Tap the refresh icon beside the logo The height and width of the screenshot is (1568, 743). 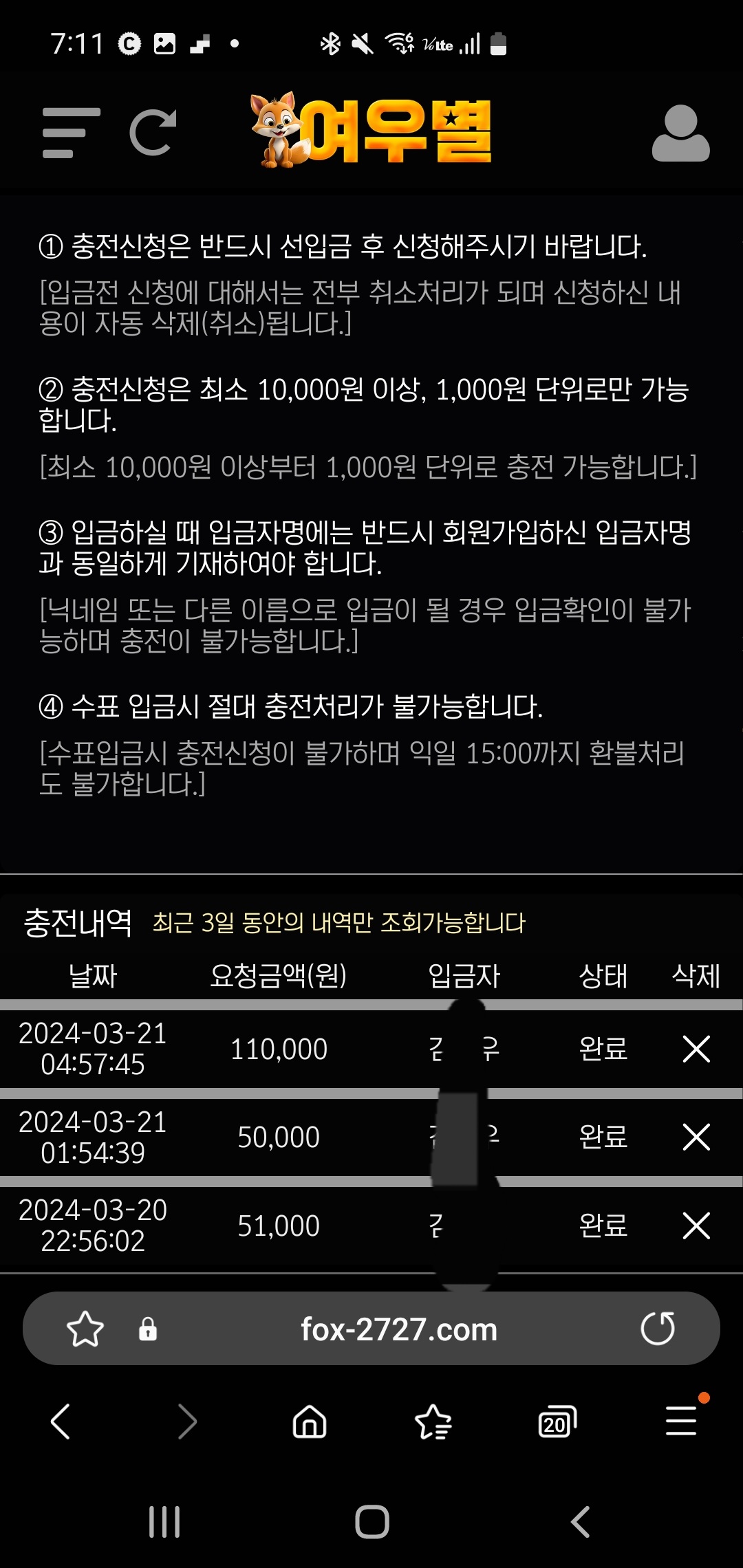coord(153,133)
